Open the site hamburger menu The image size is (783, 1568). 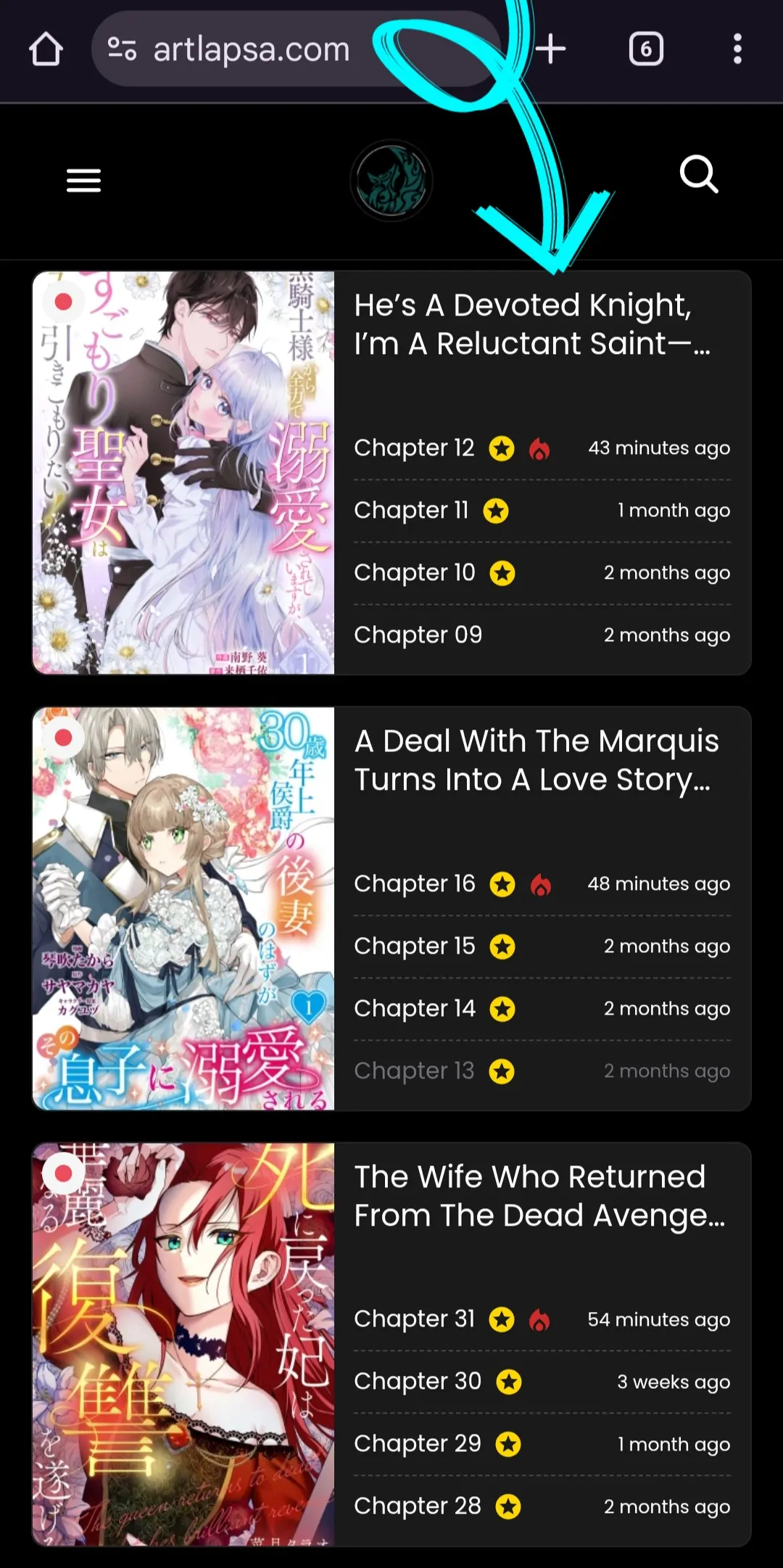pyautogui.click(x=83, y=181)
